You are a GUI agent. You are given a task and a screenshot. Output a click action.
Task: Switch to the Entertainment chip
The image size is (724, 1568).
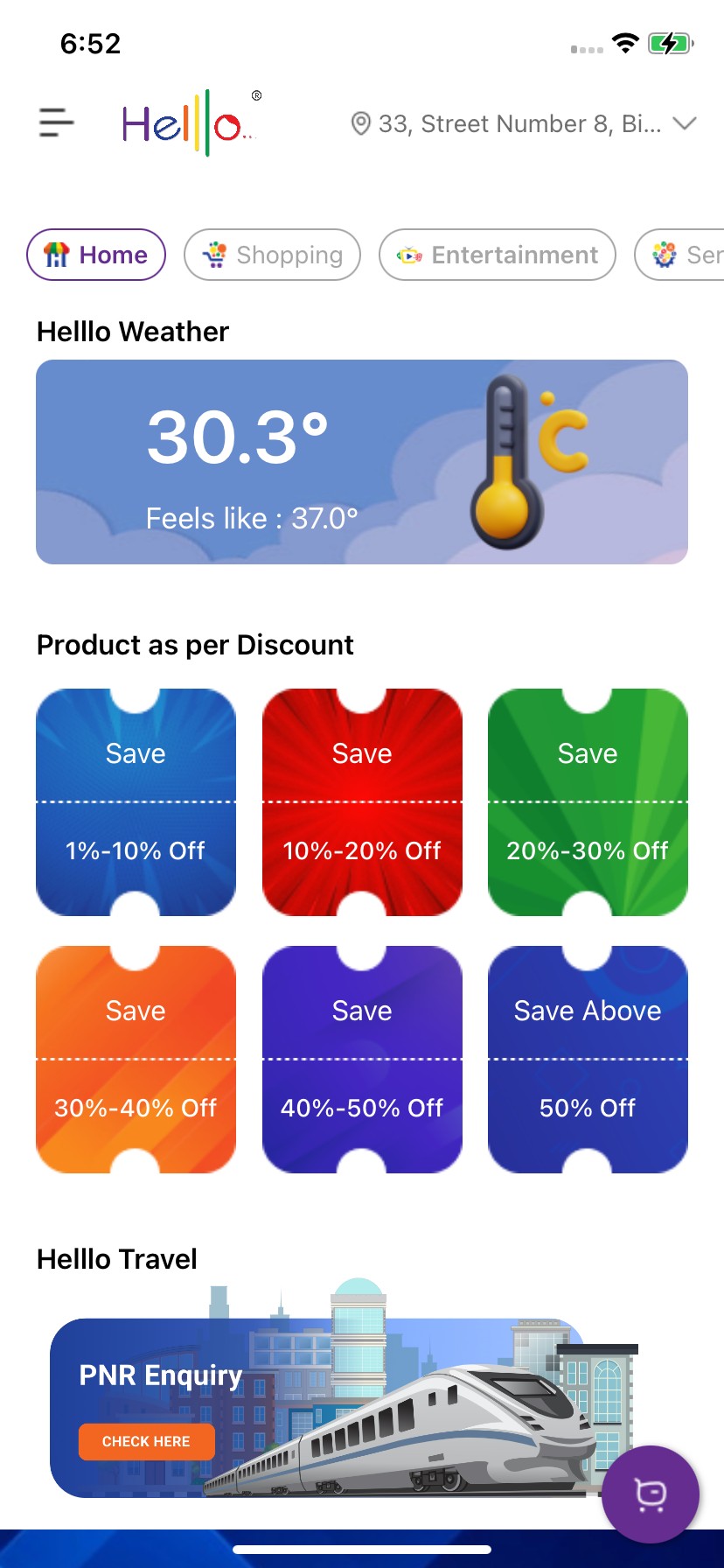pyautogui.click(x=497, y=255)
